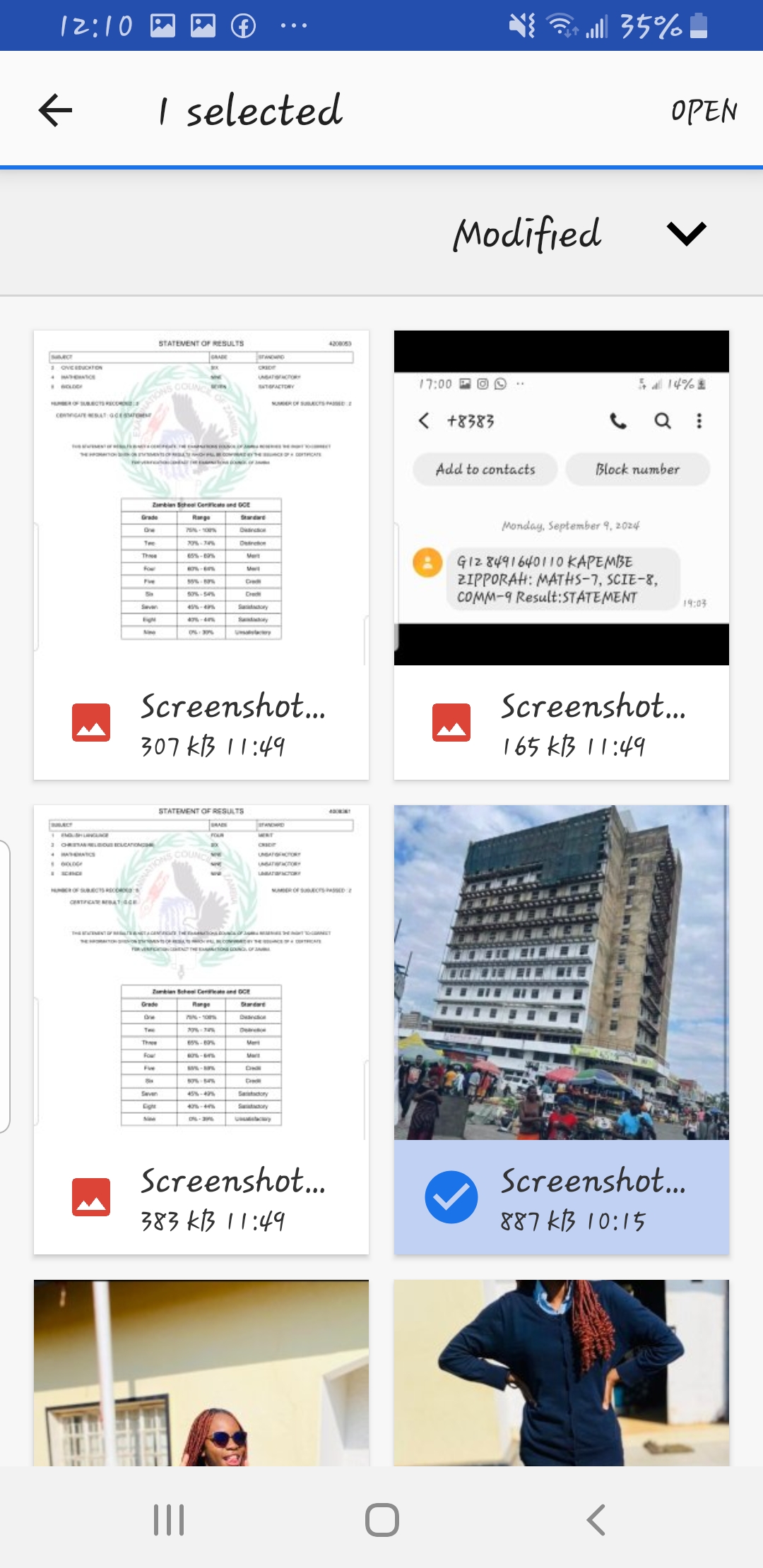
Task: Go to the home screen
Action: pyautogui.click(x=381, y=1519)
